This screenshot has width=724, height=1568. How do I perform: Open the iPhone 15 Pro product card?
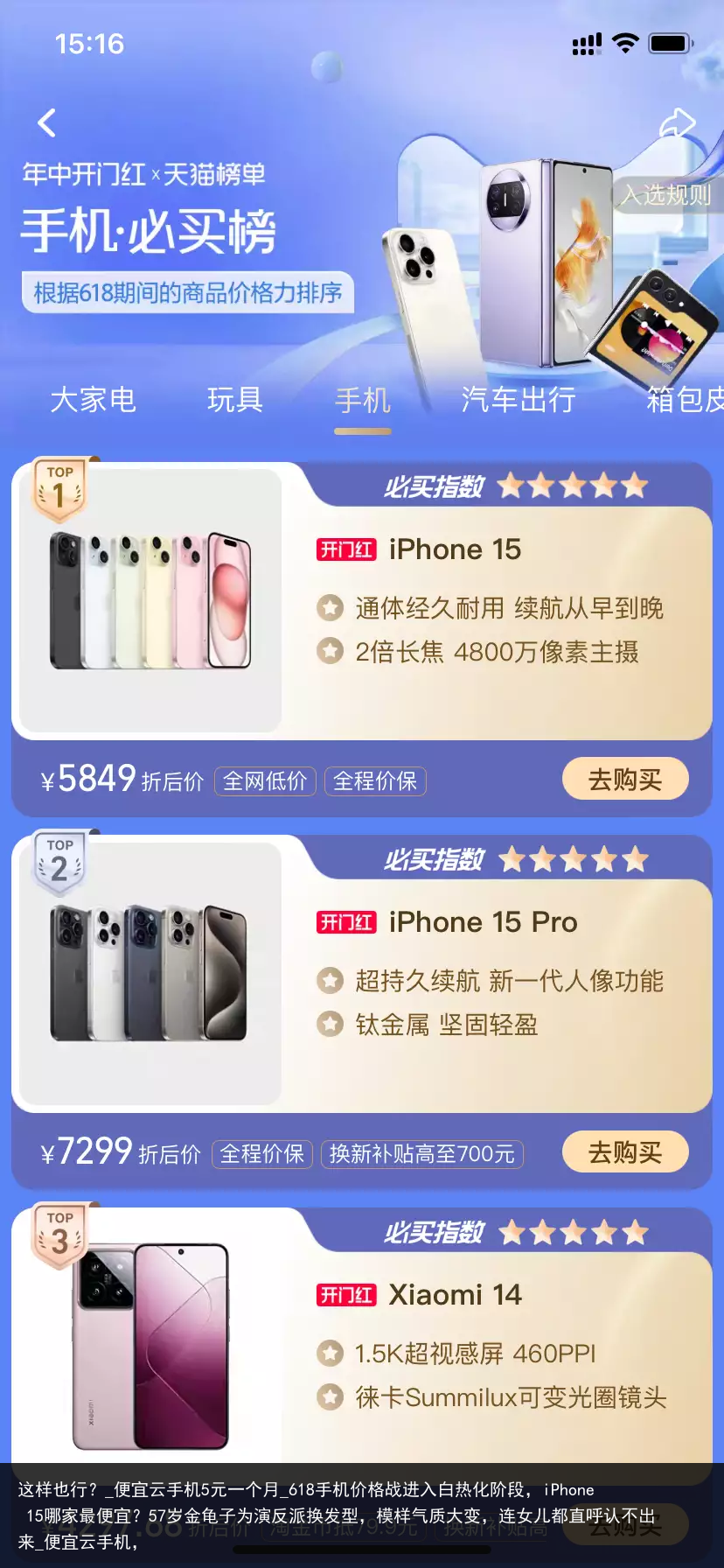click(483, 922)
